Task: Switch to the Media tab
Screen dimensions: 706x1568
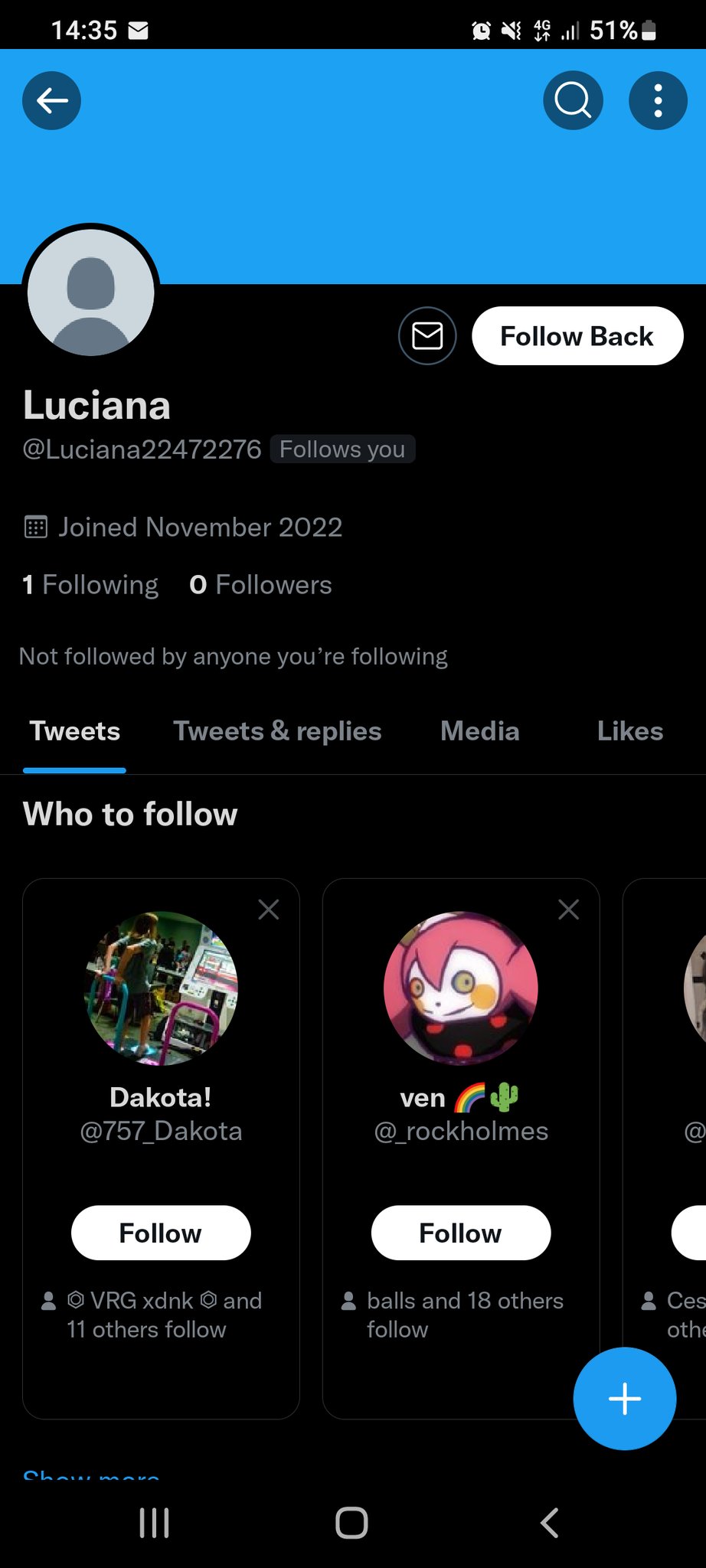Action: tap(480, 731)
